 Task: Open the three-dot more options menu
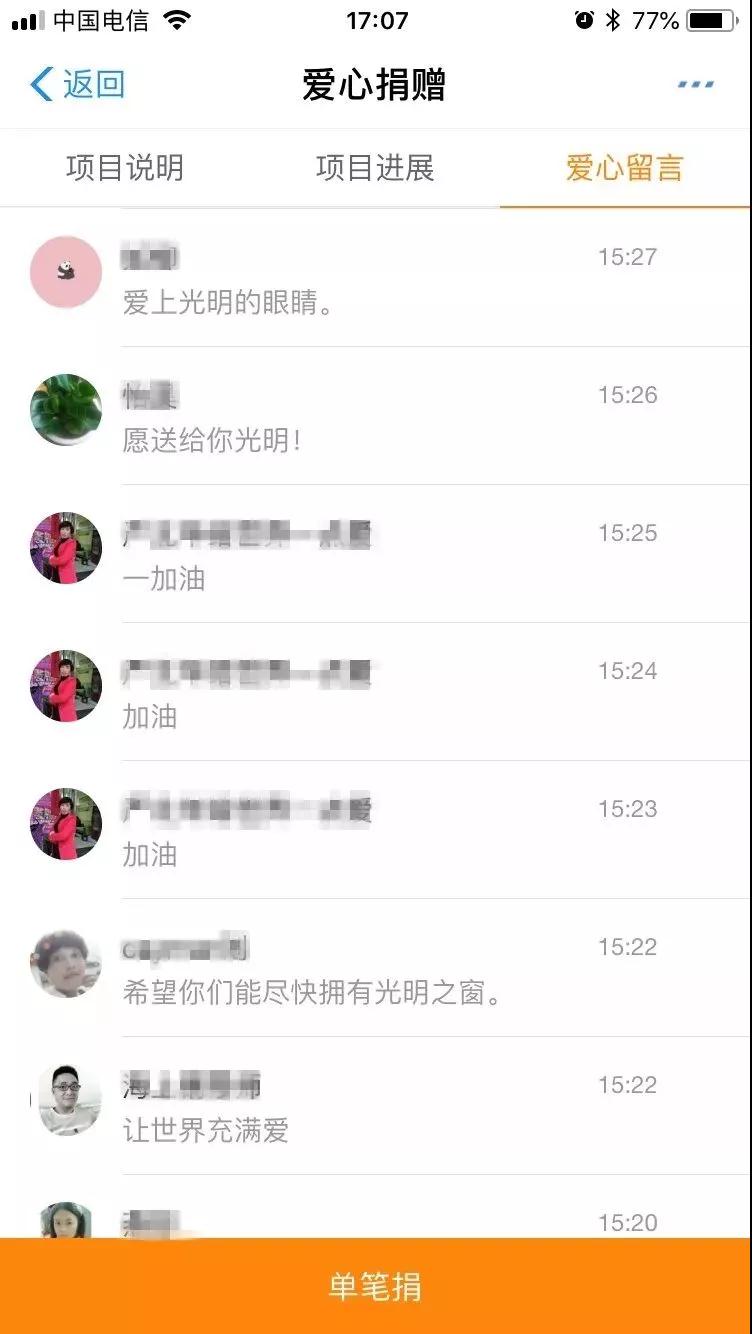(696, 85)
